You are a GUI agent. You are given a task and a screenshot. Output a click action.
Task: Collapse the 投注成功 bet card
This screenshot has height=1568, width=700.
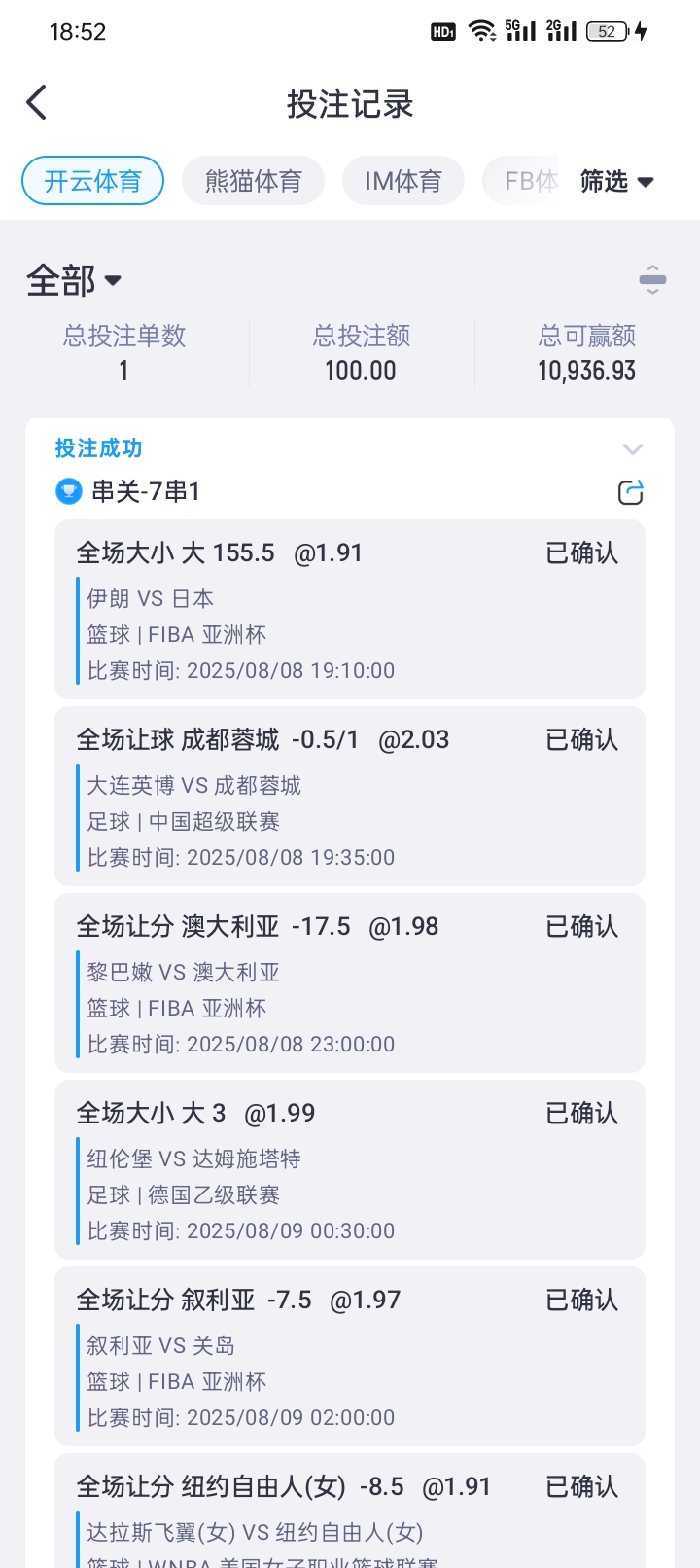tap(633, 449)
